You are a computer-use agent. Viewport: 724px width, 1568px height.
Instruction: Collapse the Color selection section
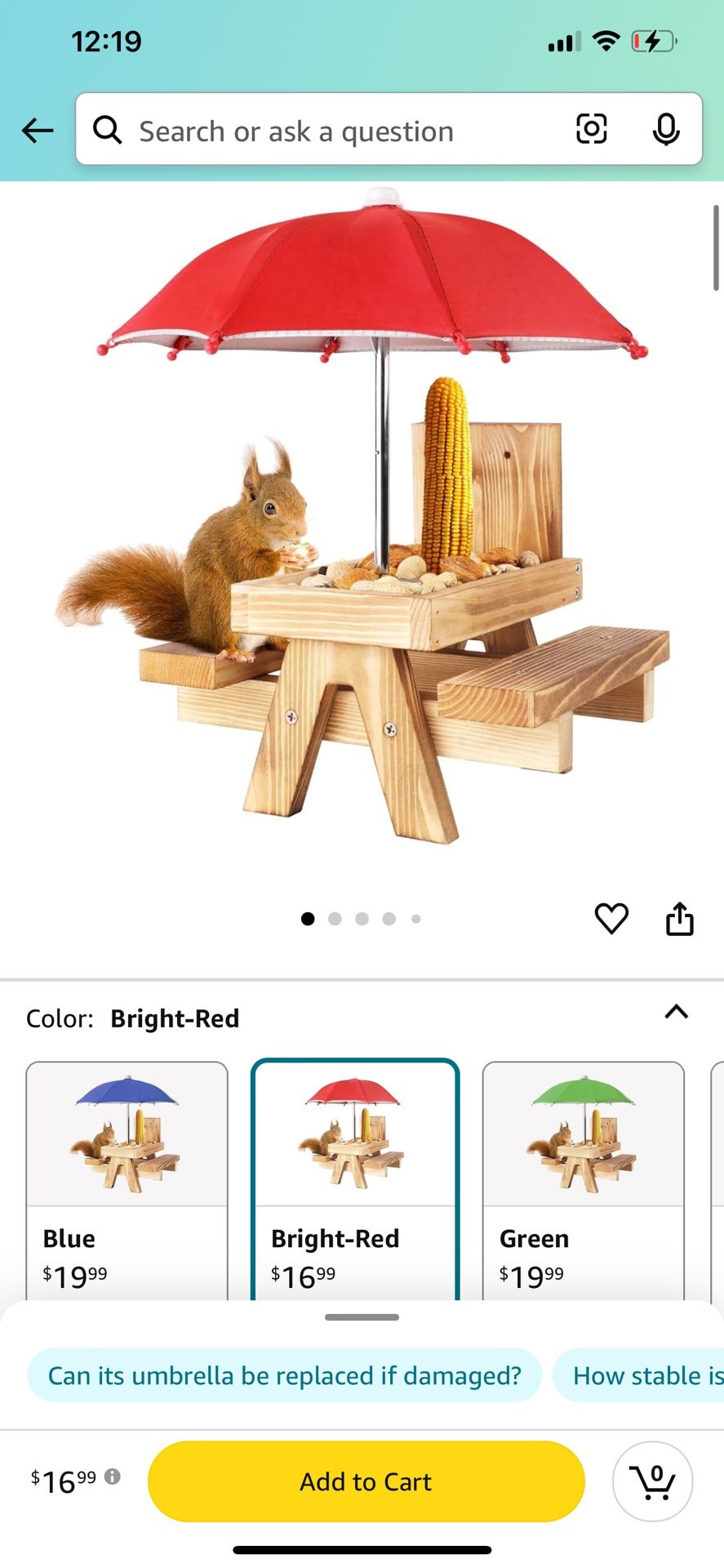click(675, 1013)
